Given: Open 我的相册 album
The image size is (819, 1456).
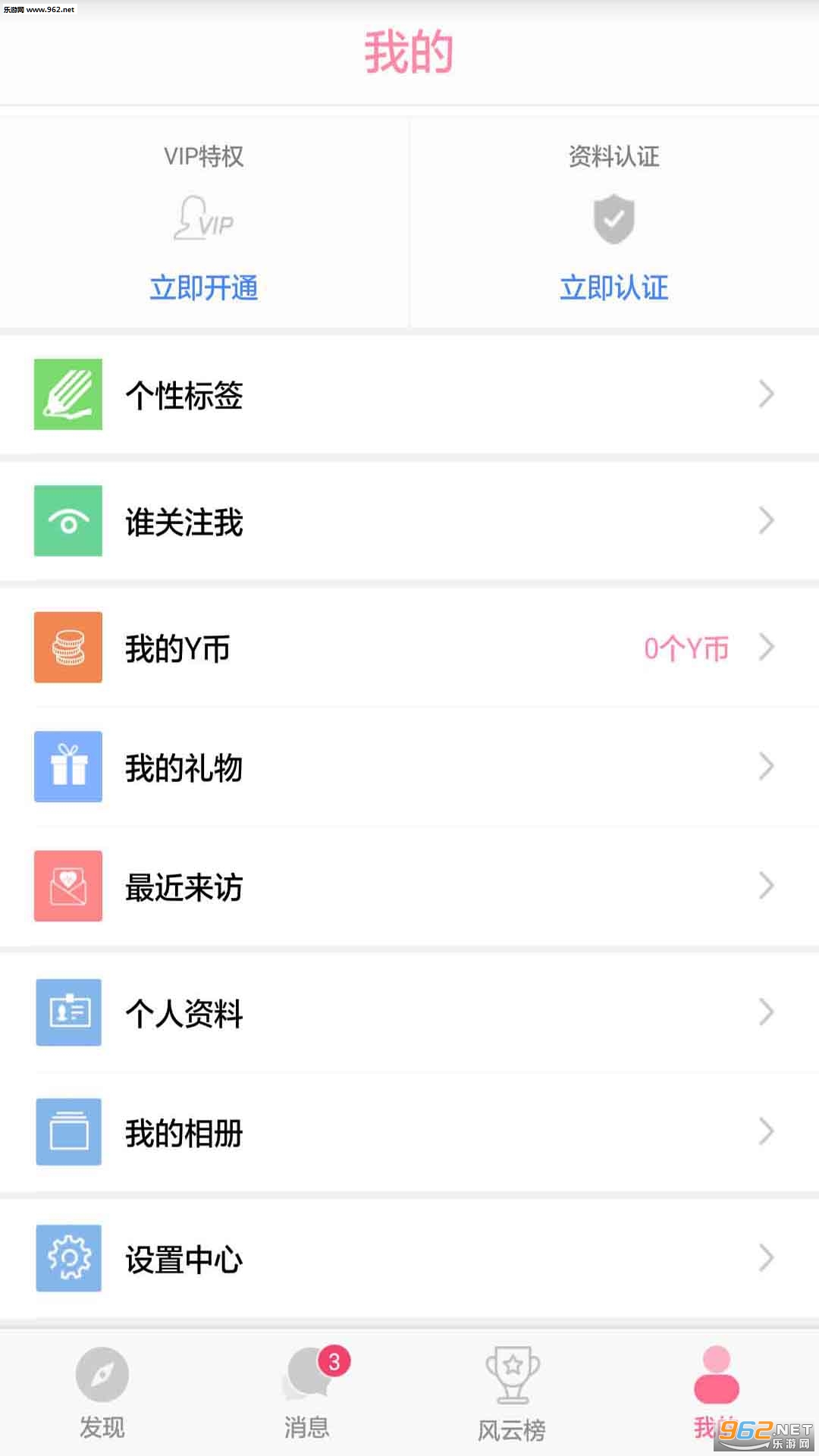Looking at the screenshot, I should coord(409,1131).
